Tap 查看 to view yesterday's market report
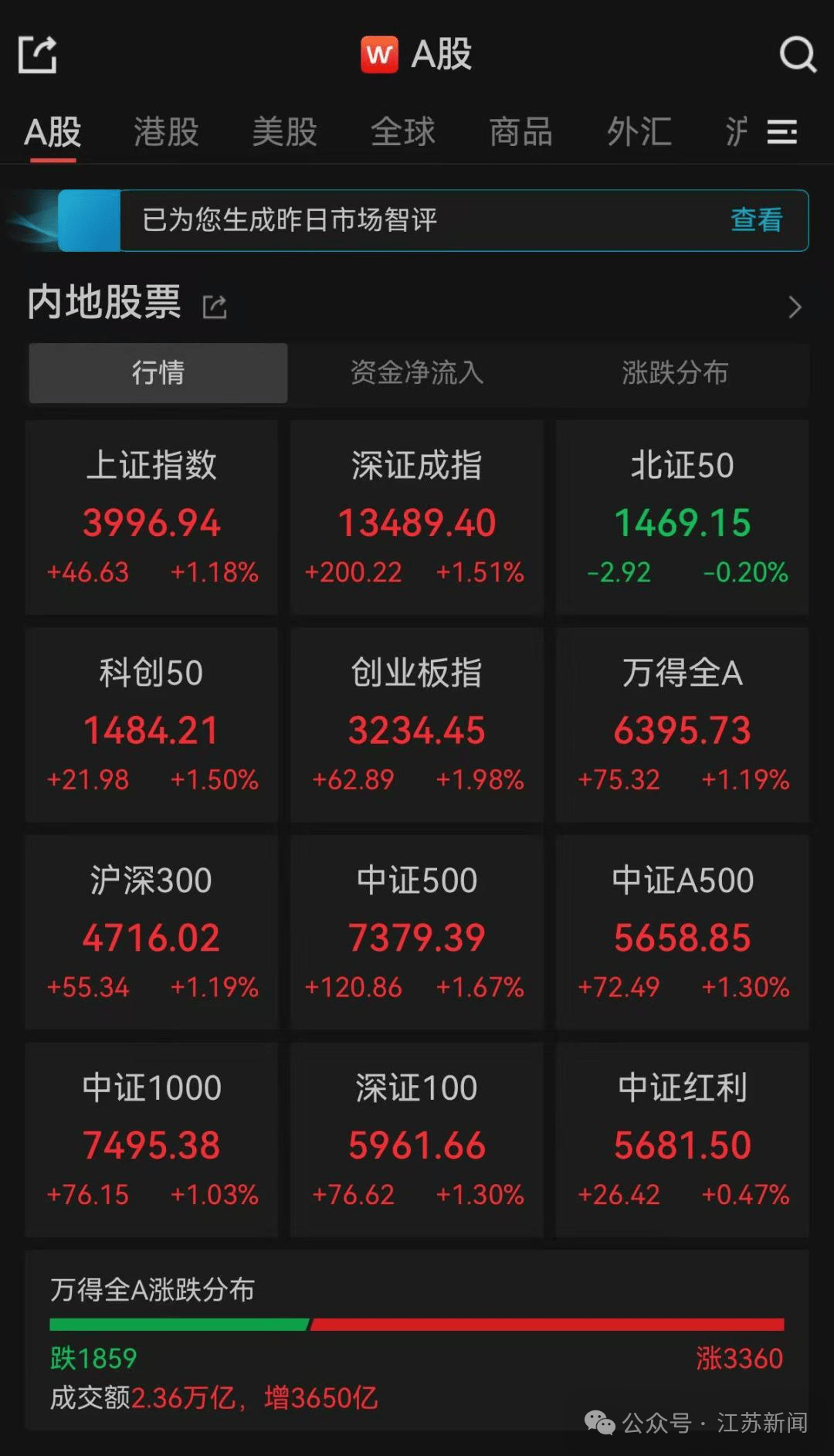This screenshot has width=834, height=1456. pos(756,221)
